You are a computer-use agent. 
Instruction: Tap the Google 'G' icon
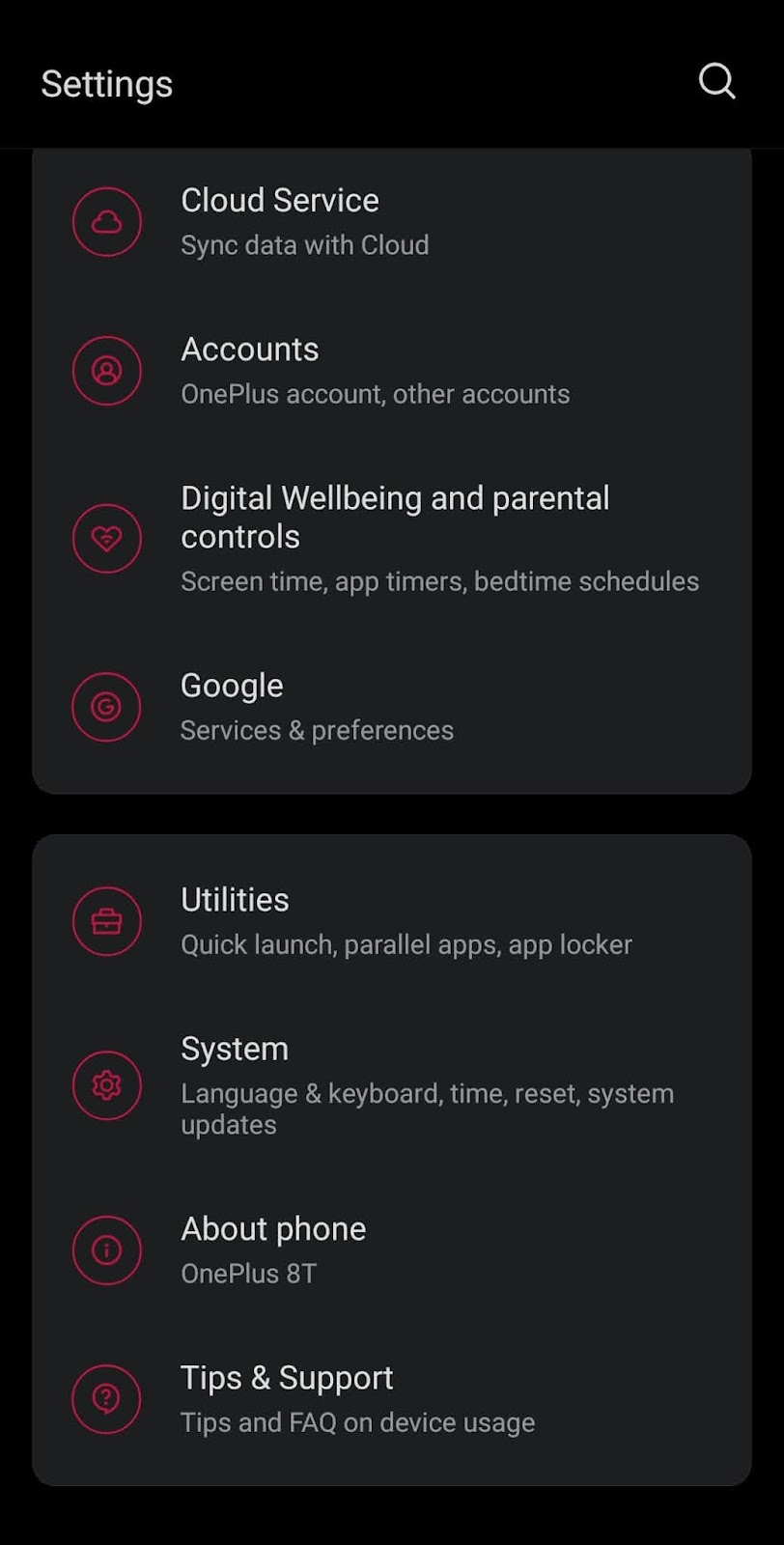tap(107, 706)
